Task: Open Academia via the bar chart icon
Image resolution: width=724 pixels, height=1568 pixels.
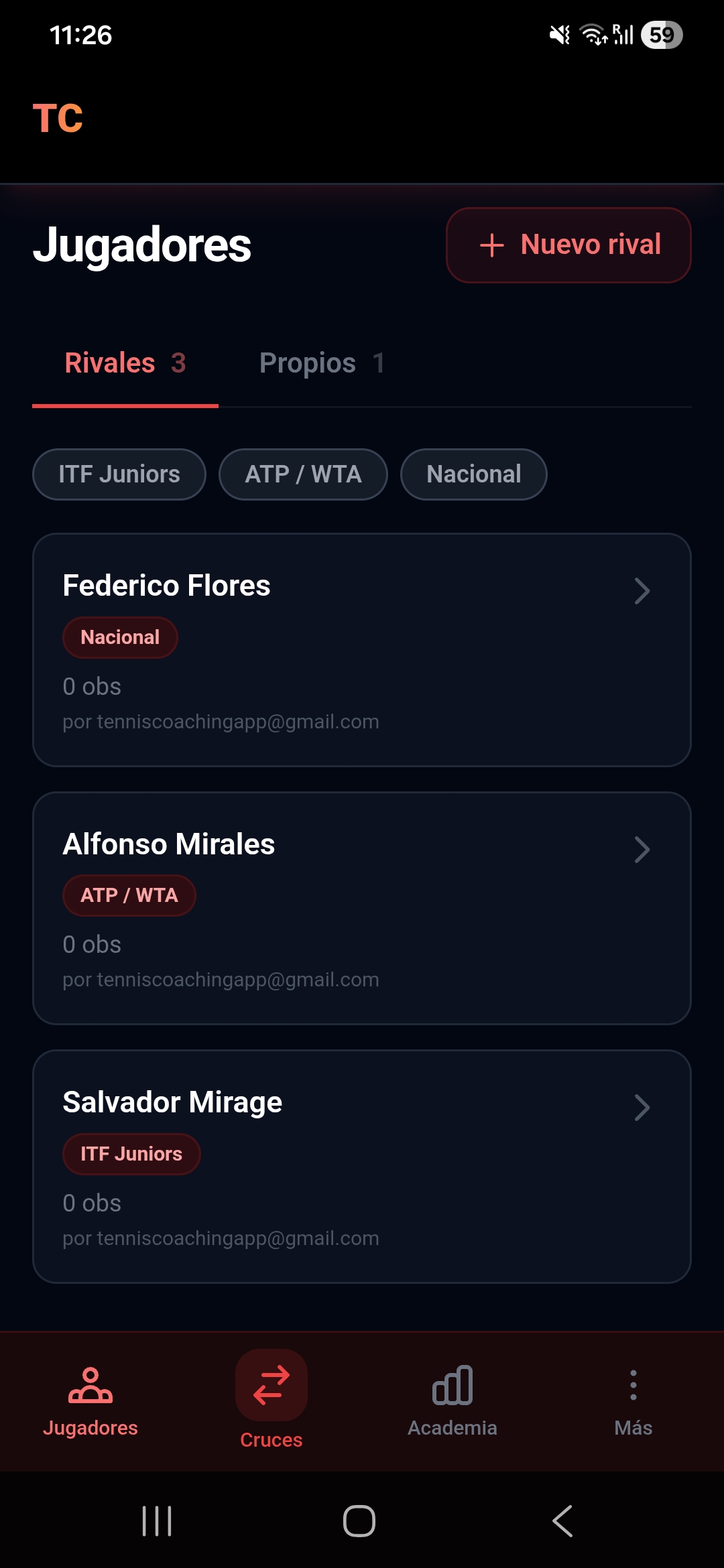Action: [452, 1385]
